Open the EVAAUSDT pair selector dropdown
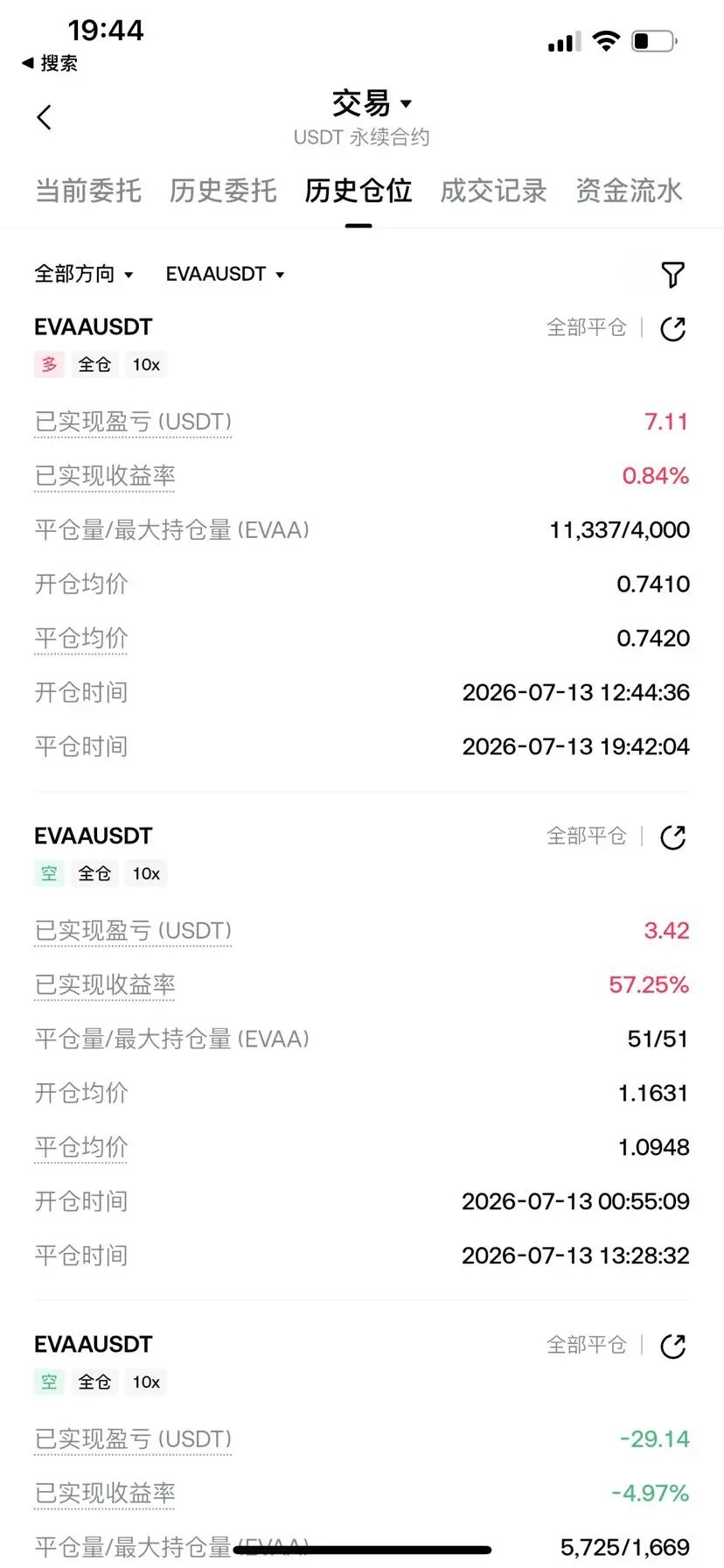Image resolution: width=724 pixels, height=1568 pixels. coord(226,274)
